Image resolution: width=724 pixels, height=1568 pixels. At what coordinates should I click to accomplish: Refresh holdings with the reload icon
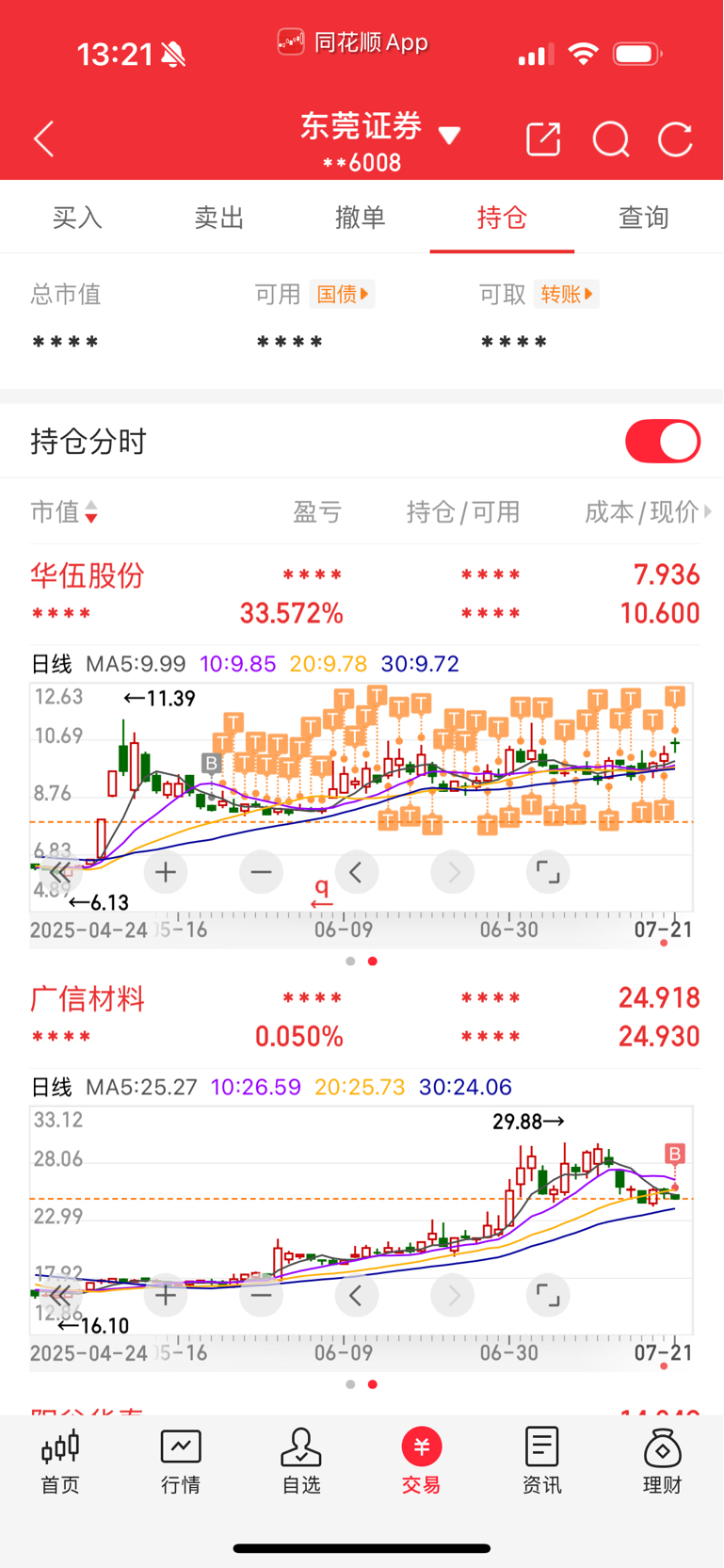[676, 140]
